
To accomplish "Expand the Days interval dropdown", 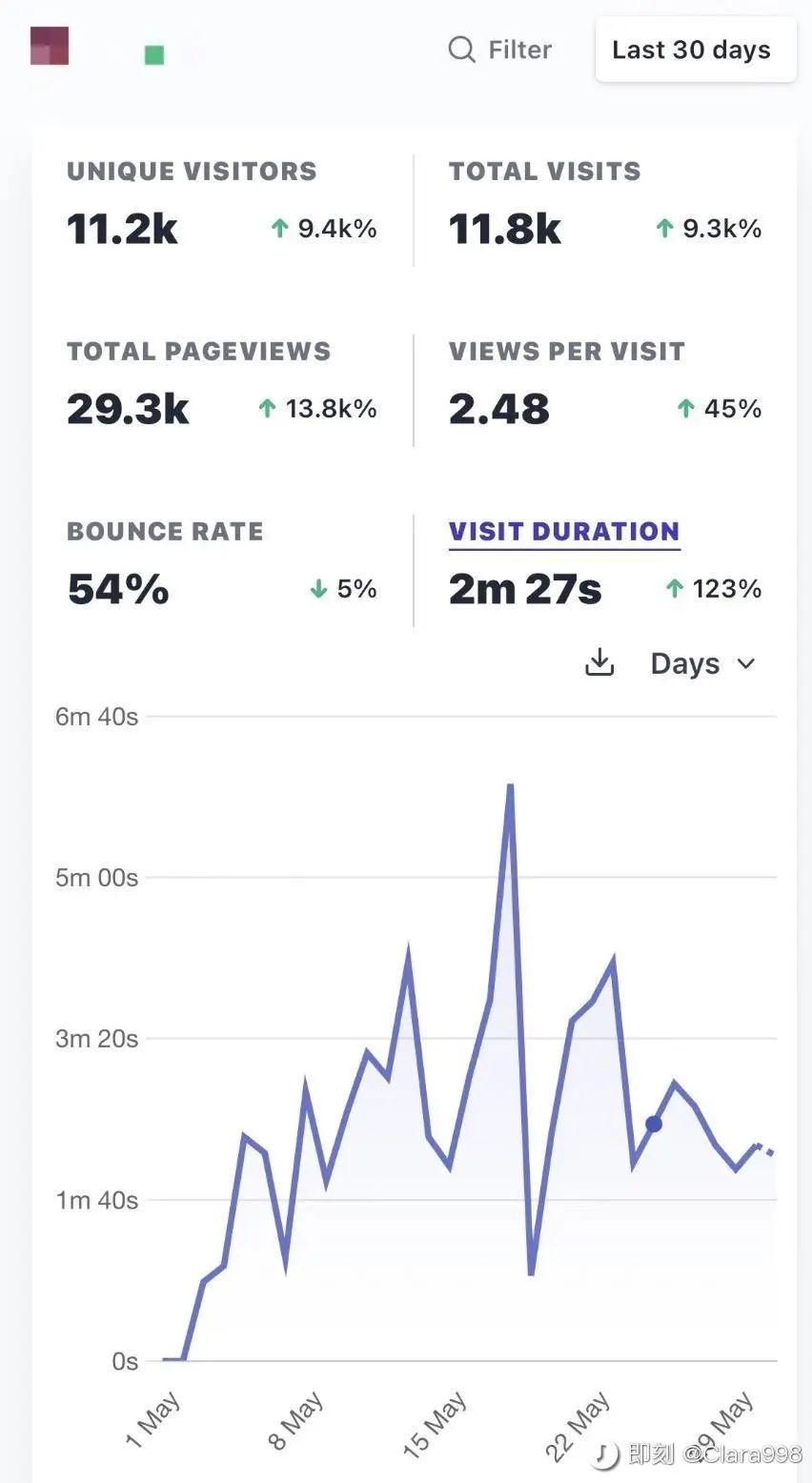I will tap(703, 663).
